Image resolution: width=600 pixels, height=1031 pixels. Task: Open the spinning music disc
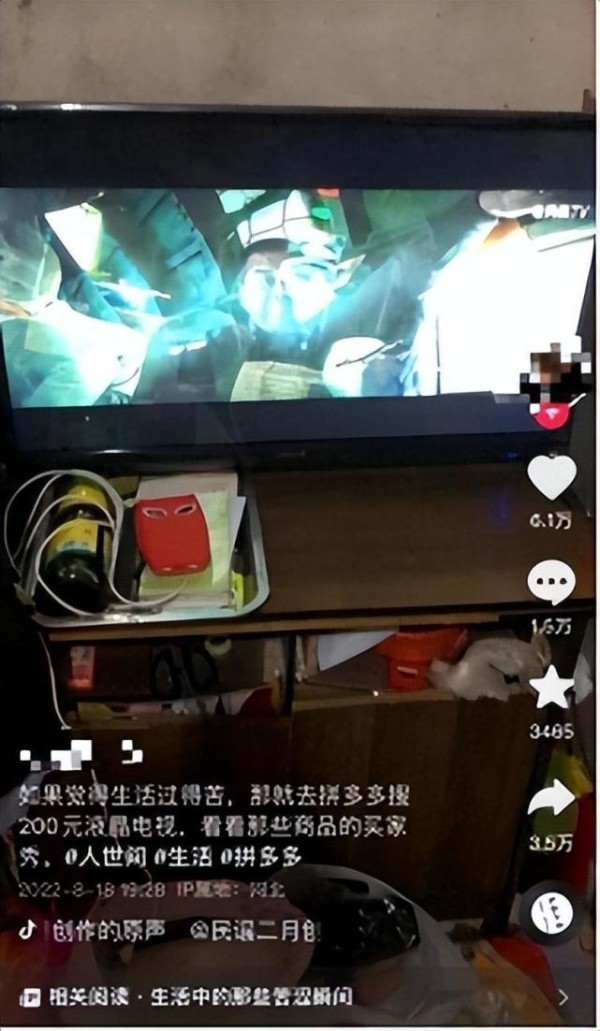[551, 912]
